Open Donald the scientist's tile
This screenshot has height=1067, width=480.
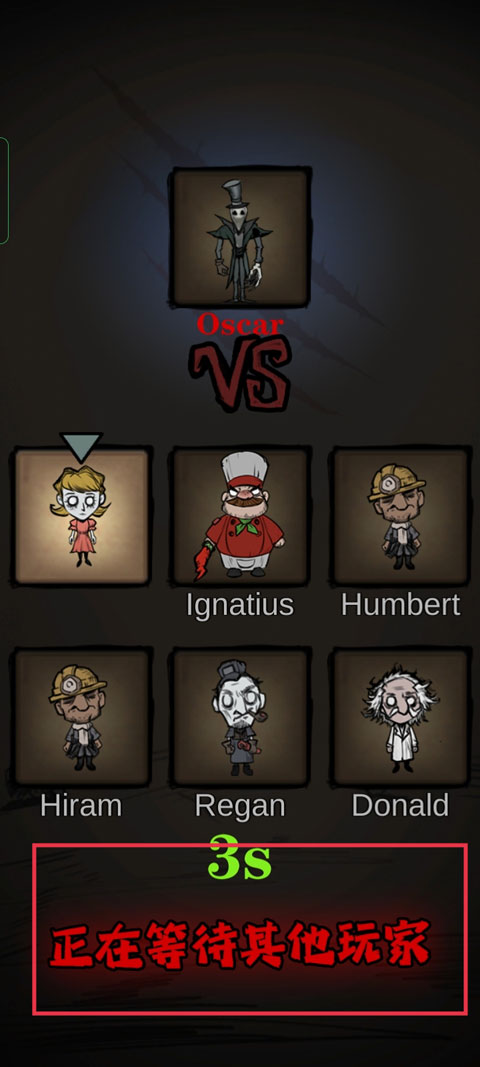pos(400,717)
